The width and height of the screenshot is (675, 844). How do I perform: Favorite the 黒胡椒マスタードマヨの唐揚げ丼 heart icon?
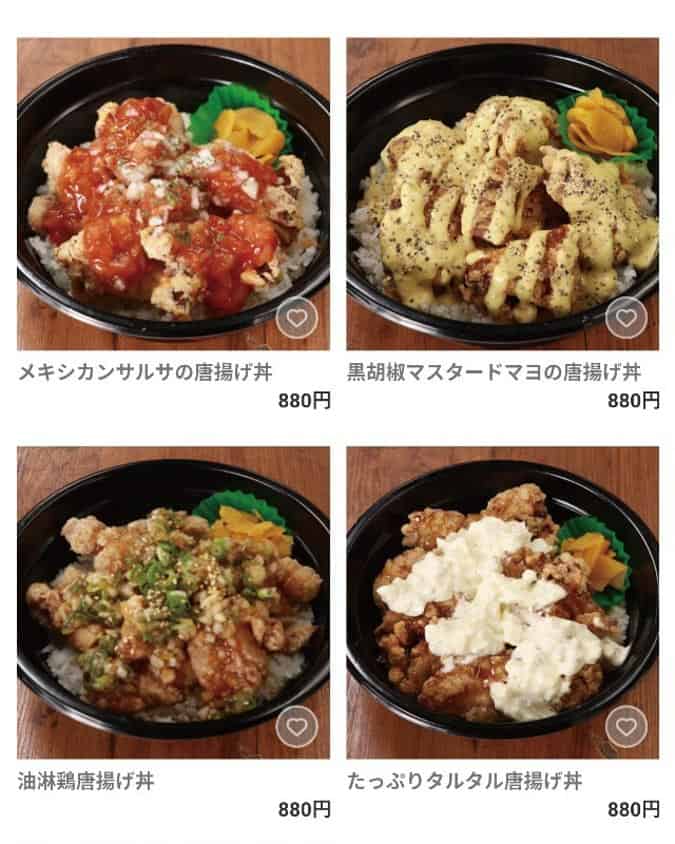point(626,318)
